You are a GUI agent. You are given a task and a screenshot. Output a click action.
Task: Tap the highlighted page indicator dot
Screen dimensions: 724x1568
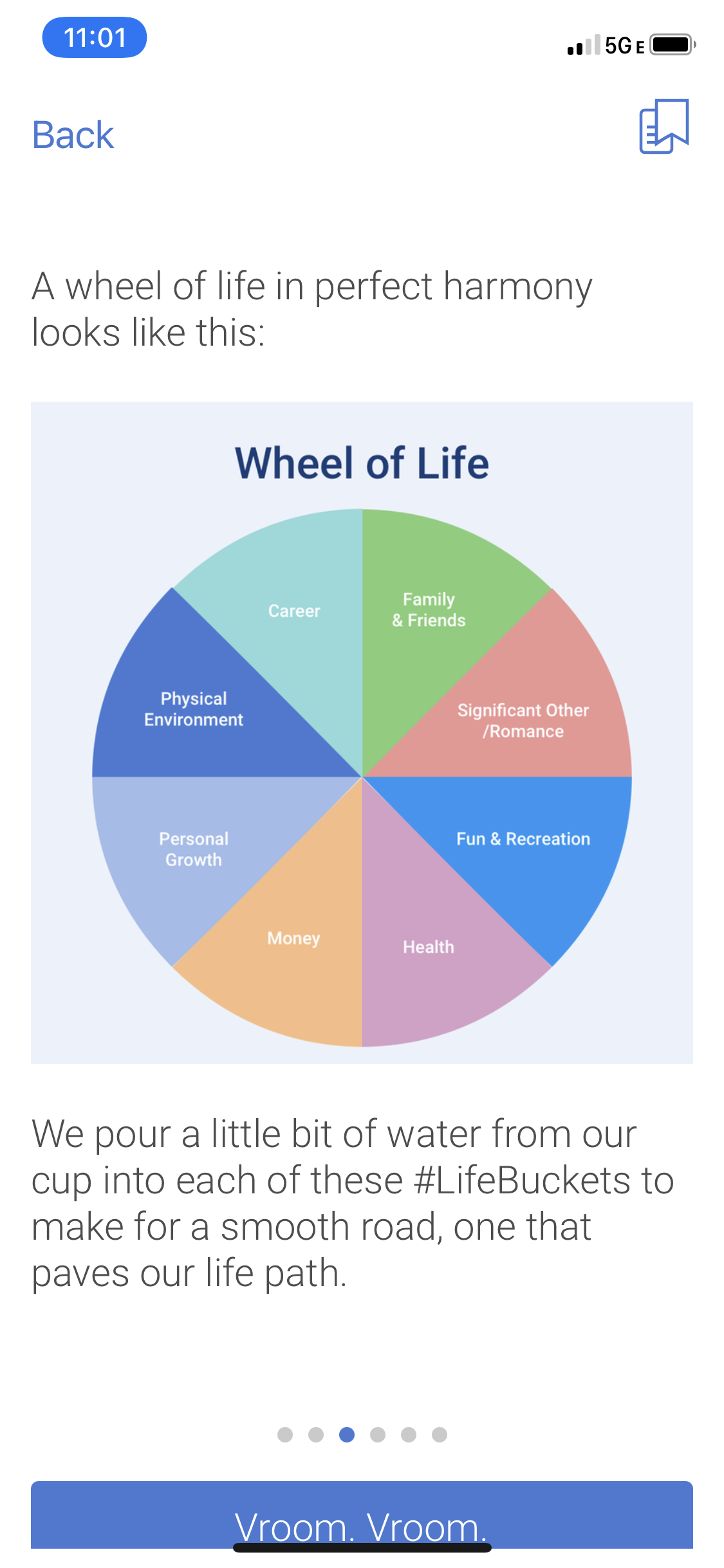pos(347,1434)
